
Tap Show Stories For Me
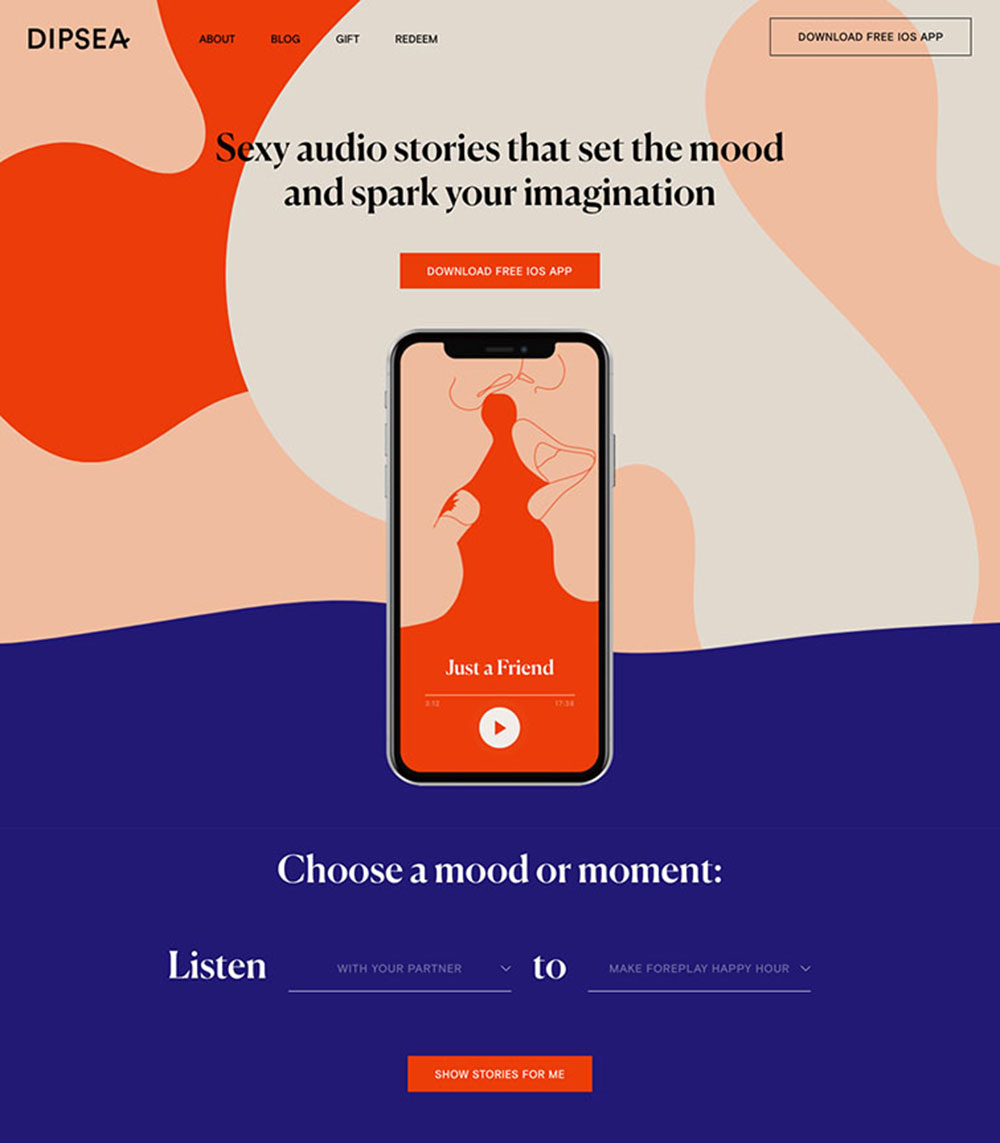click(x=499, y=1074)
